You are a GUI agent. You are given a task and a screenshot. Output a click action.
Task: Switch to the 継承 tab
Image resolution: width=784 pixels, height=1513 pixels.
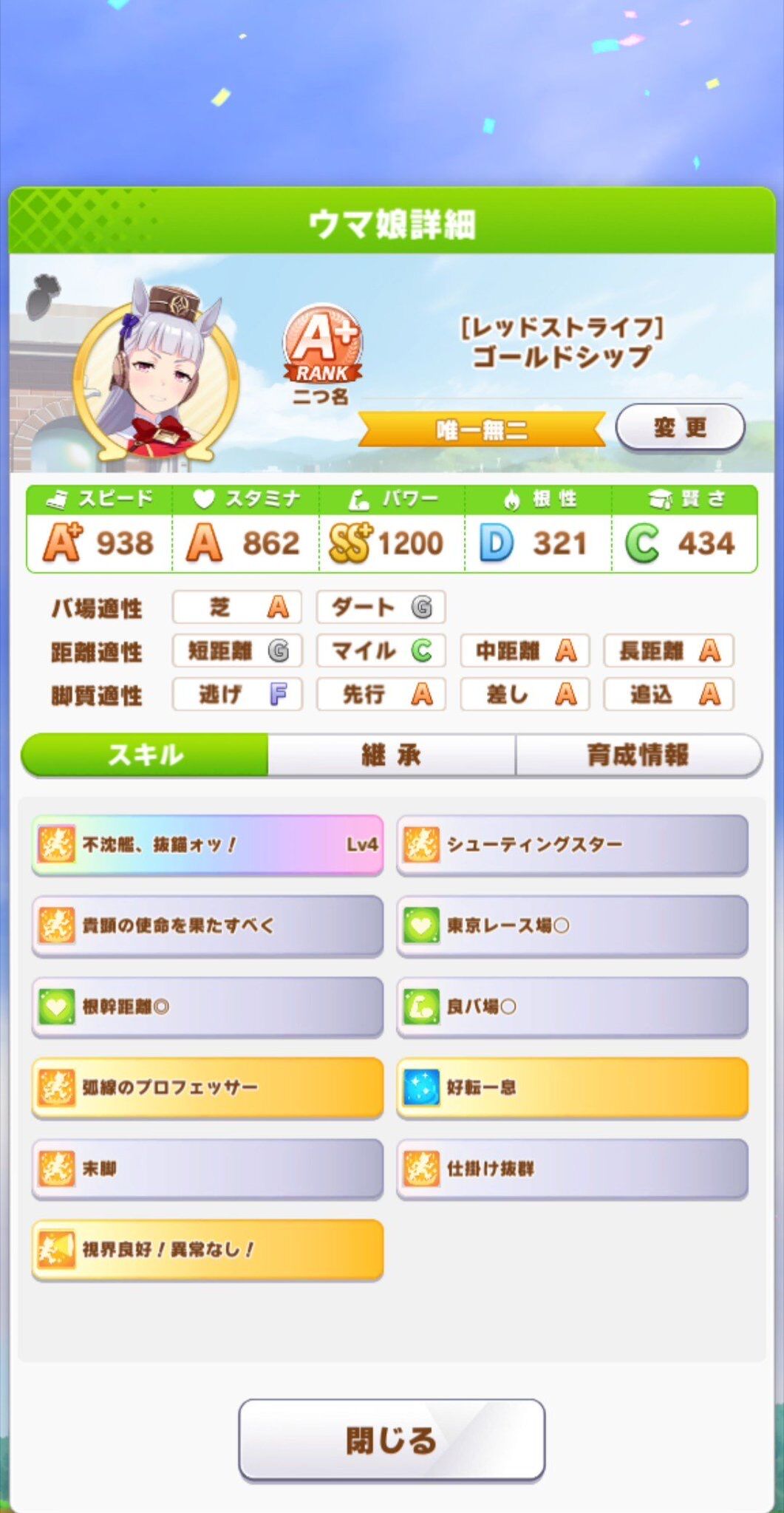point(392,754)
